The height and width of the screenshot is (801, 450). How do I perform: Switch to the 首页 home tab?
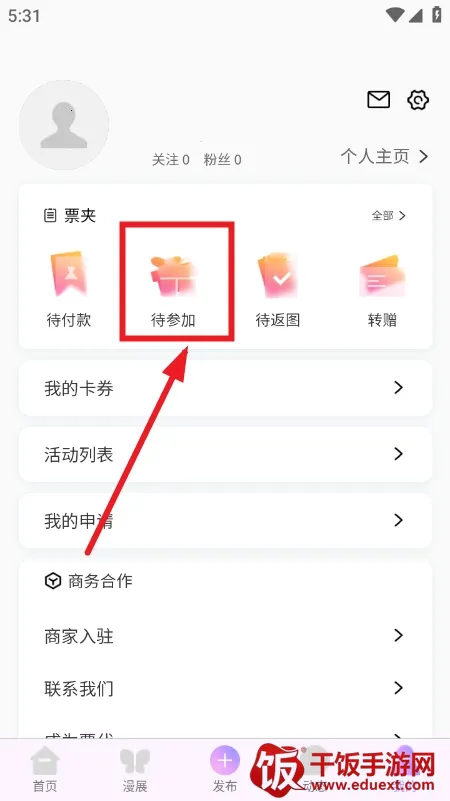pyautogui.click(x=45, y=771)
